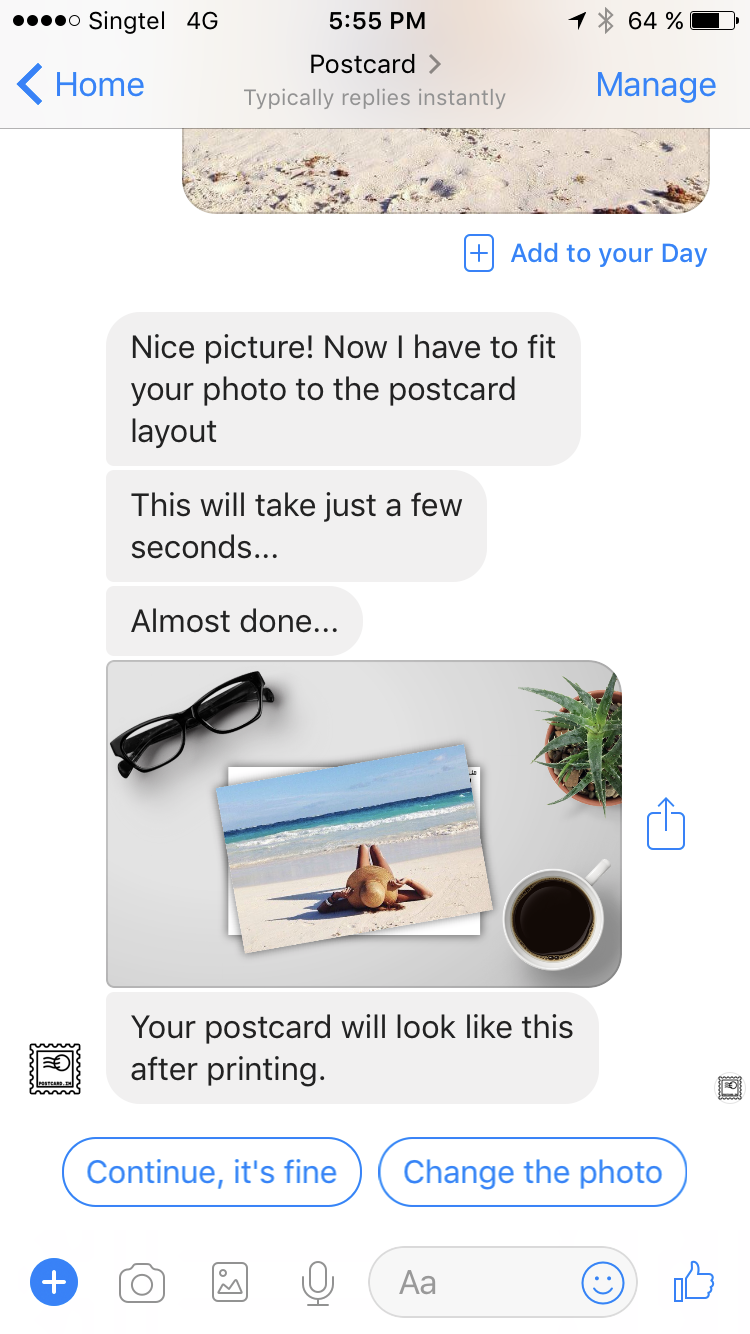Send a thumbs up like
750x1334 pixels.
pos(693,1282)
